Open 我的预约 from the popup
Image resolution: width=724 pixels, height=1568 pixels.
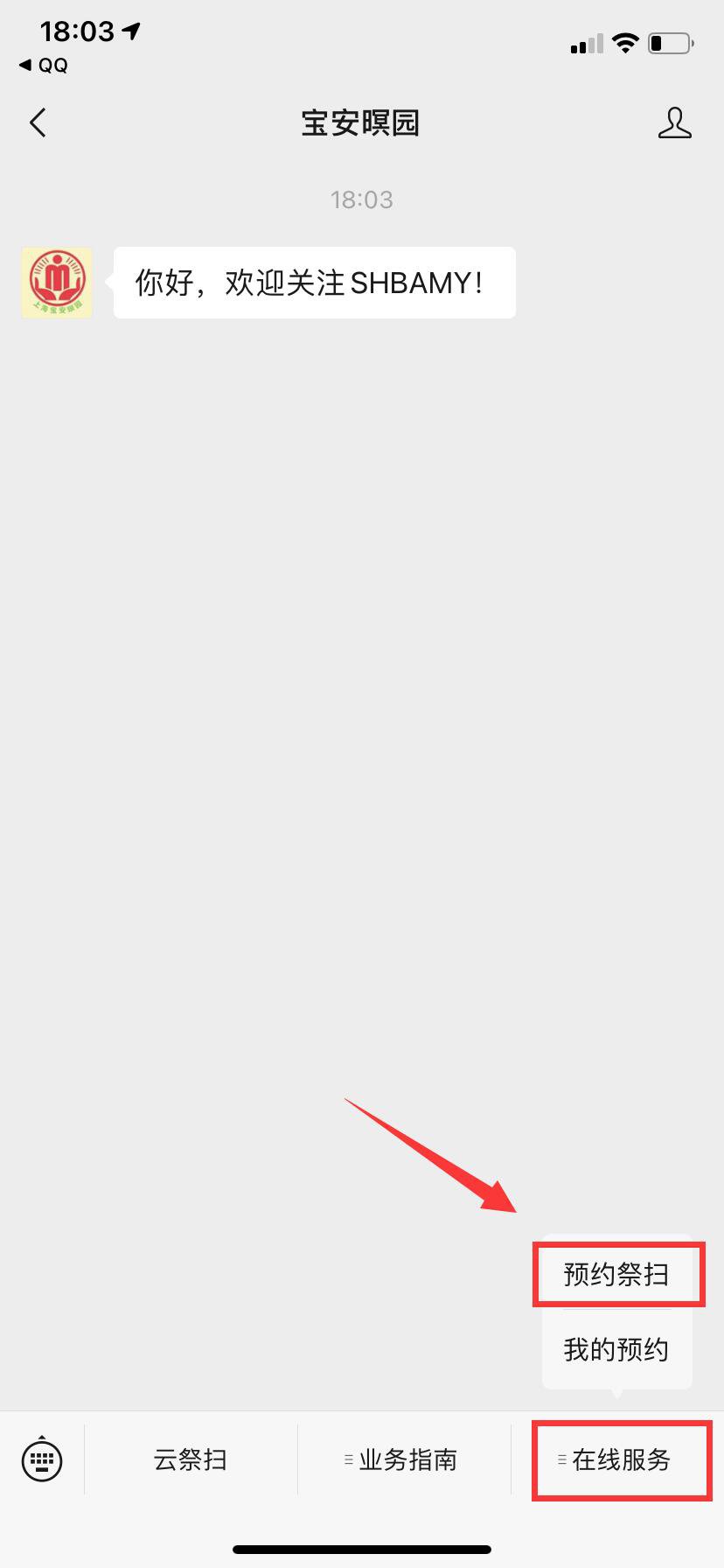click(616, 1349)
